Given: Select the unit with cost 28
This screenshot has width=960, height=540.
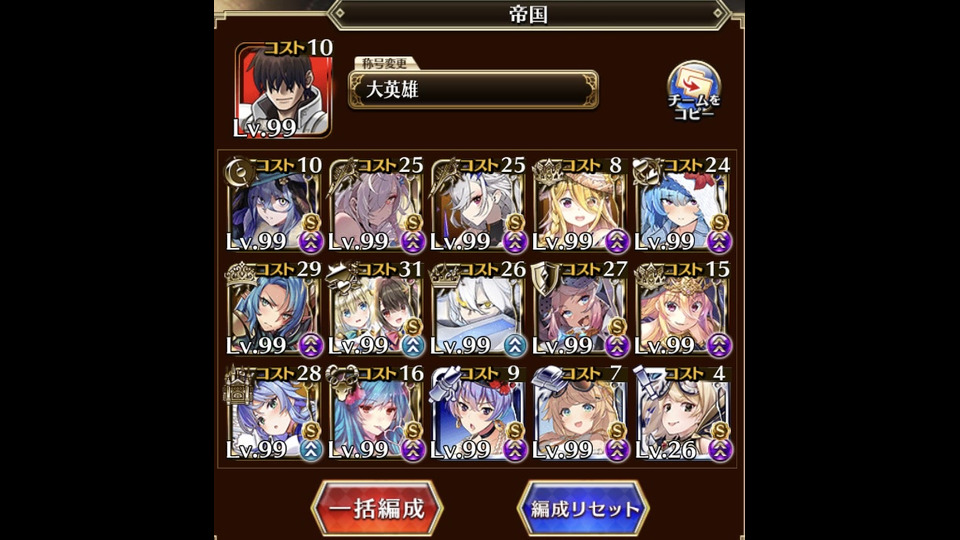Looking at the screenshot, I should (x=274, y=413).
